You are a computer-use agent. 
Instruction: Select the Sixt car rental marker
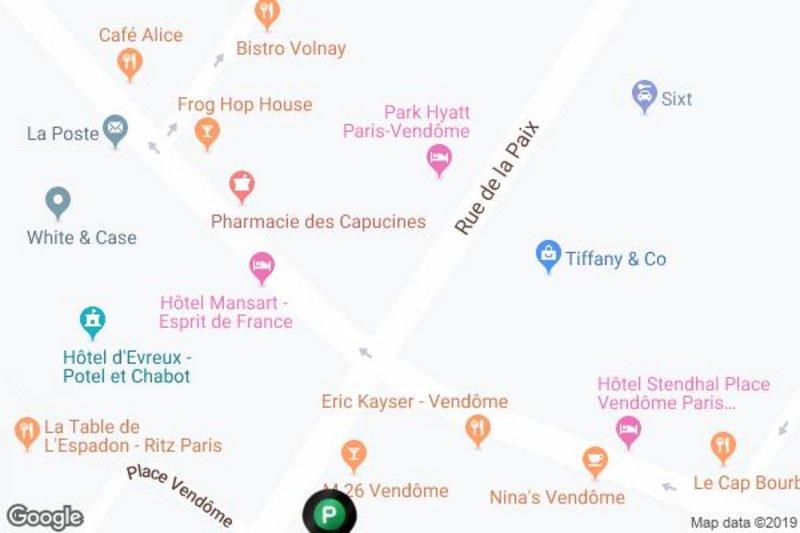point(645,98)
